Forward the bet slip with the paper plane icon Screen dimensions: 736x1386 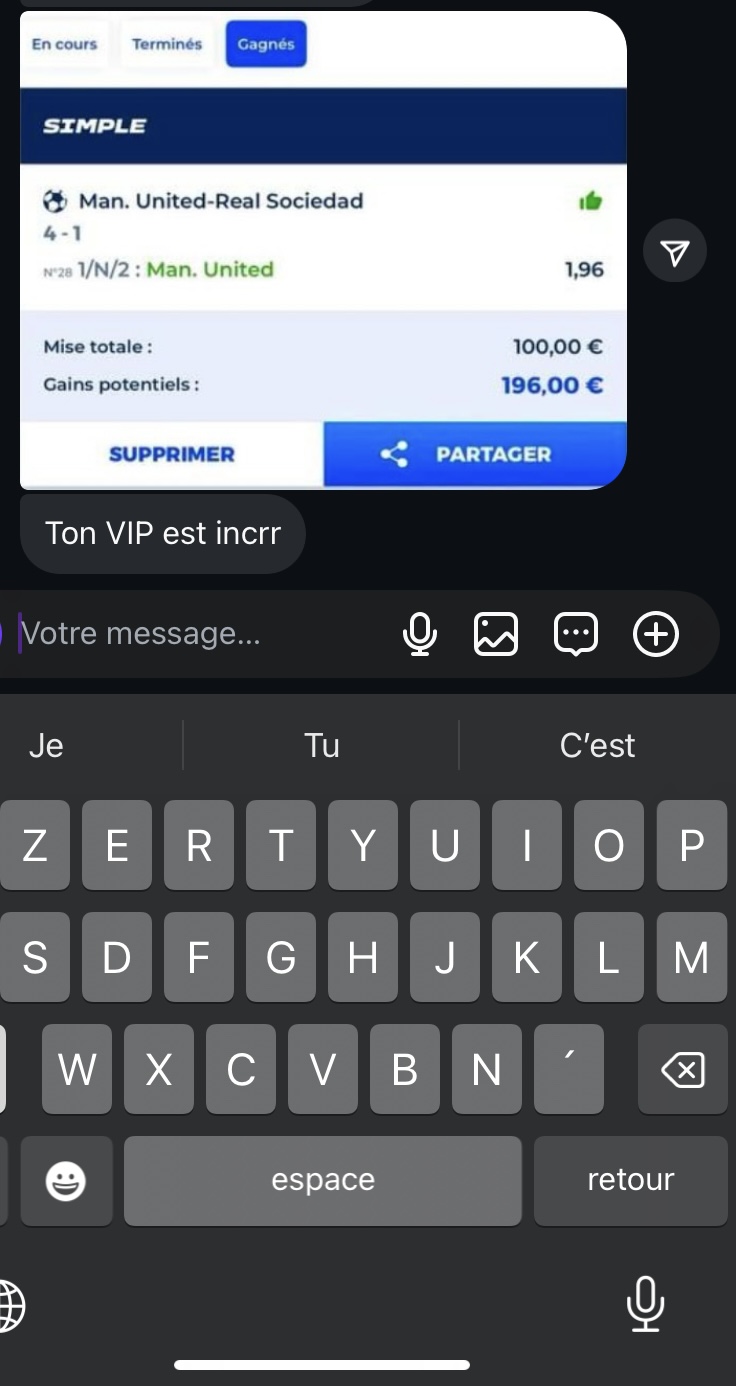coord(675,250)
